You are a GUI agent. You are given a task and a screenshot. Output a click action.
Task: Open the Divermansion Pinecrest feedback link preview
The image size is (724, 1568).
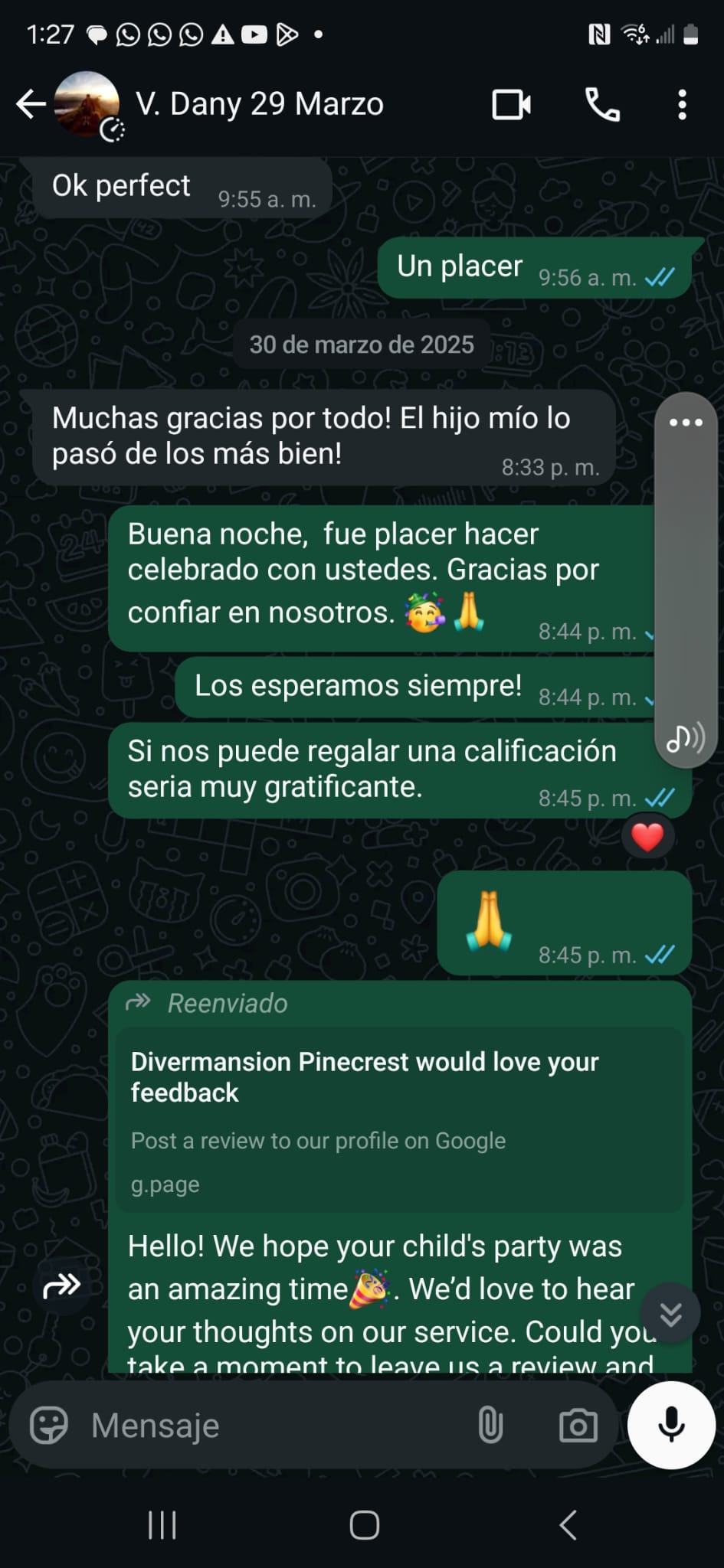coord(400,1119)
